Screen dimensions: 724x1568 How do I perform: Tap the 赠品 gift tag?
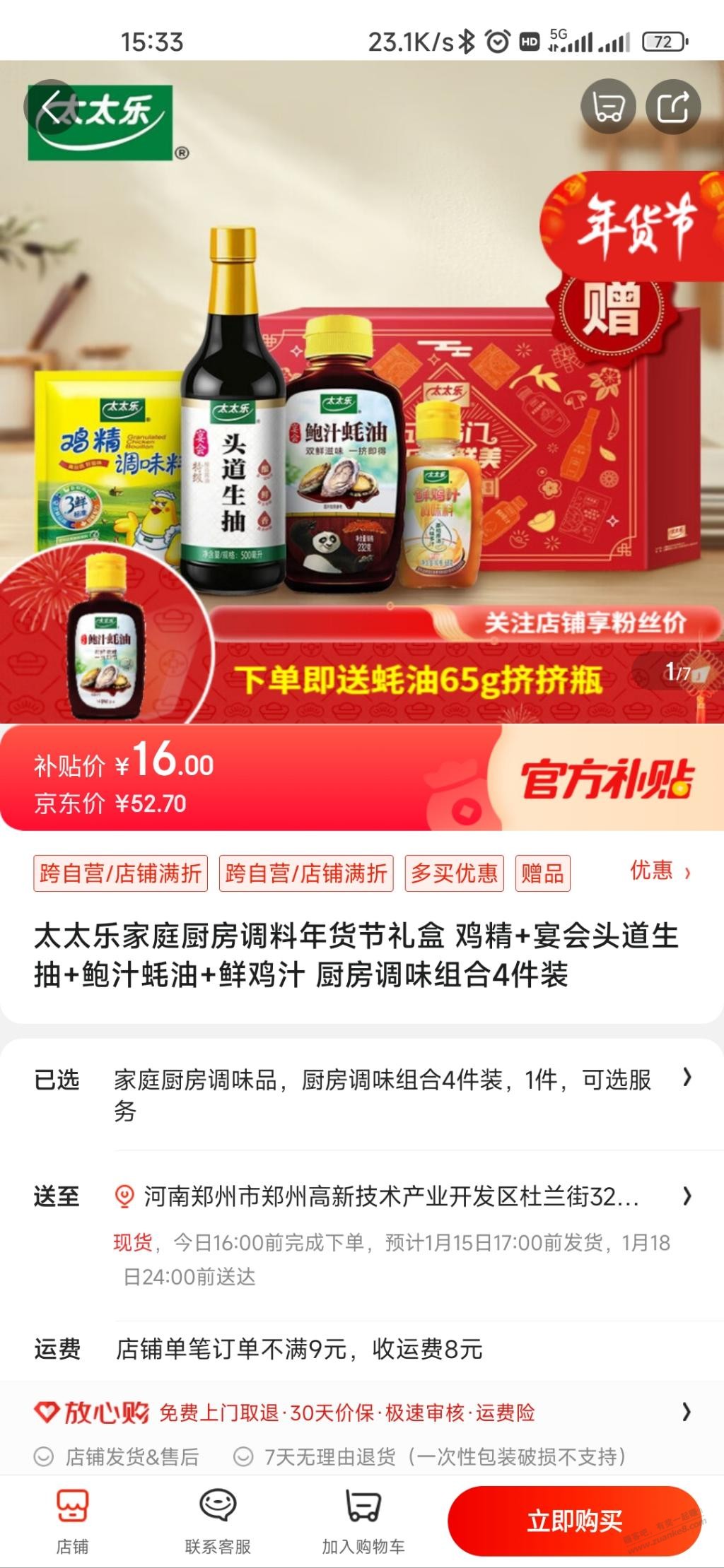point(542,874)
